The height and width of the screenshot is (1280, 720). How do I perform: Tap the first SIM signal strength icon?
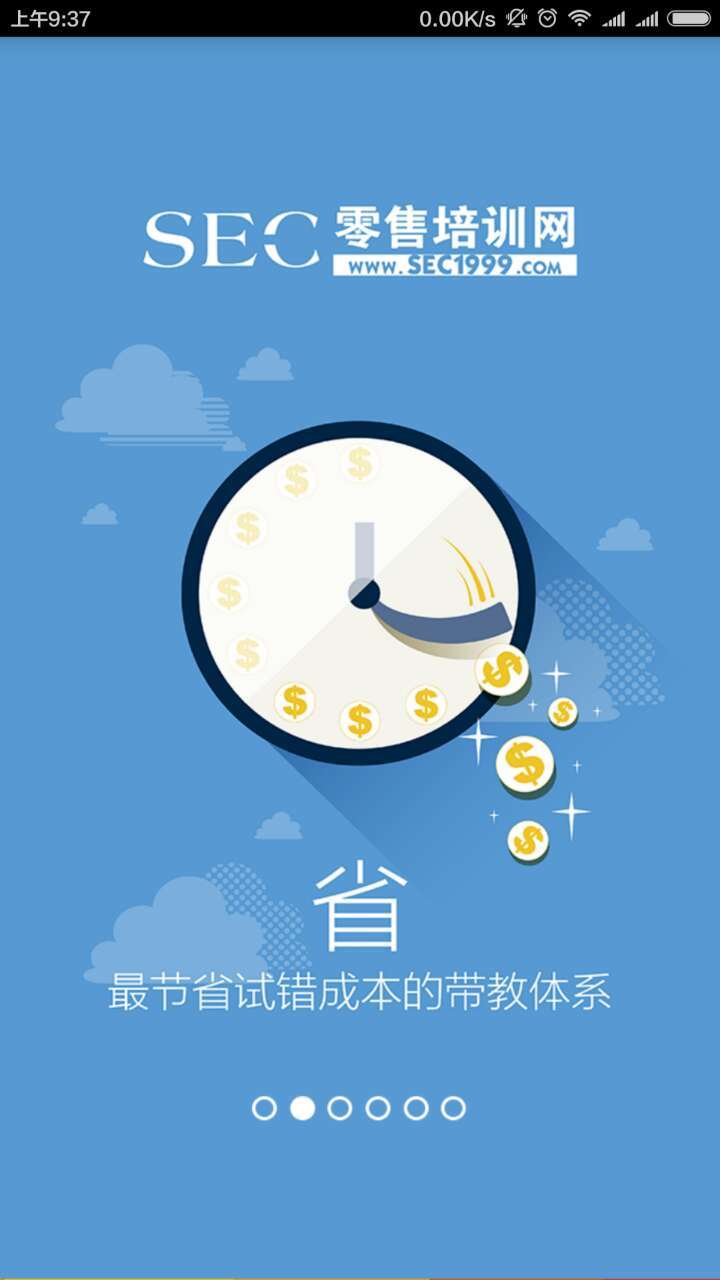click(x=614, y=17)
